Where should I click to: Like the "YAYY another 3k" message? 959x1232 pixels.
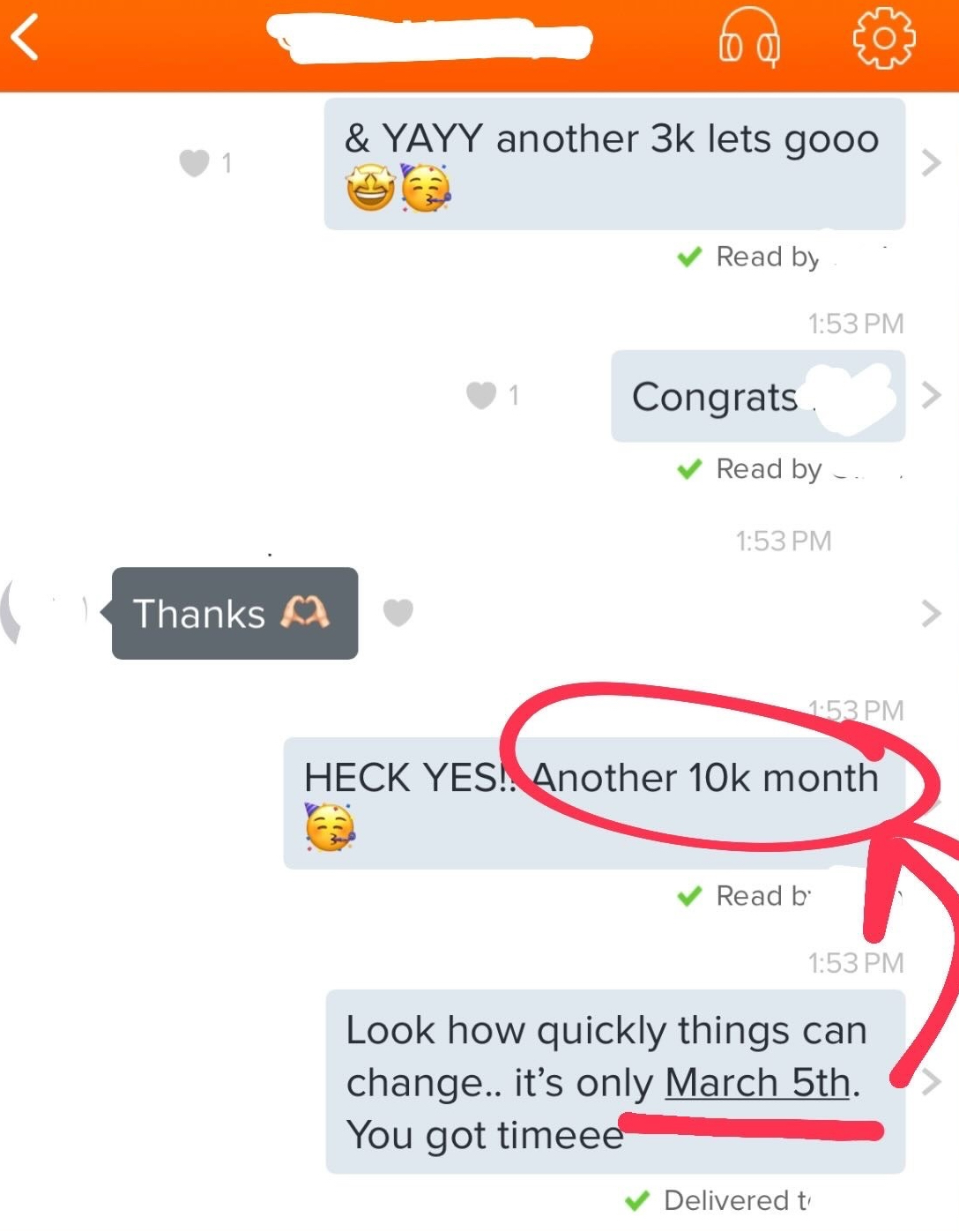[194, 163]
